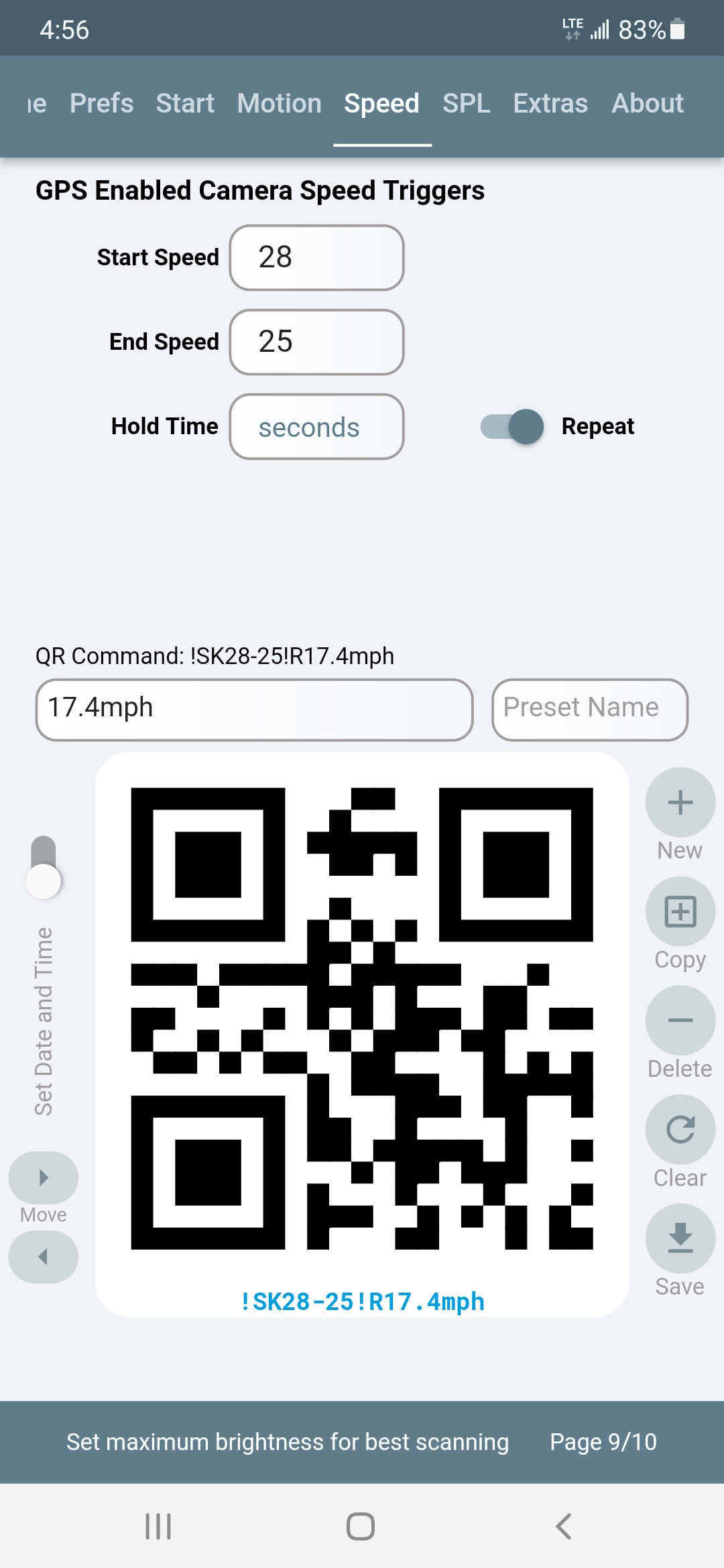The height and width of the screenshot is (1568, 724).
Task: Open the Hold Time seconds selector
Action: tap(316, 427)
